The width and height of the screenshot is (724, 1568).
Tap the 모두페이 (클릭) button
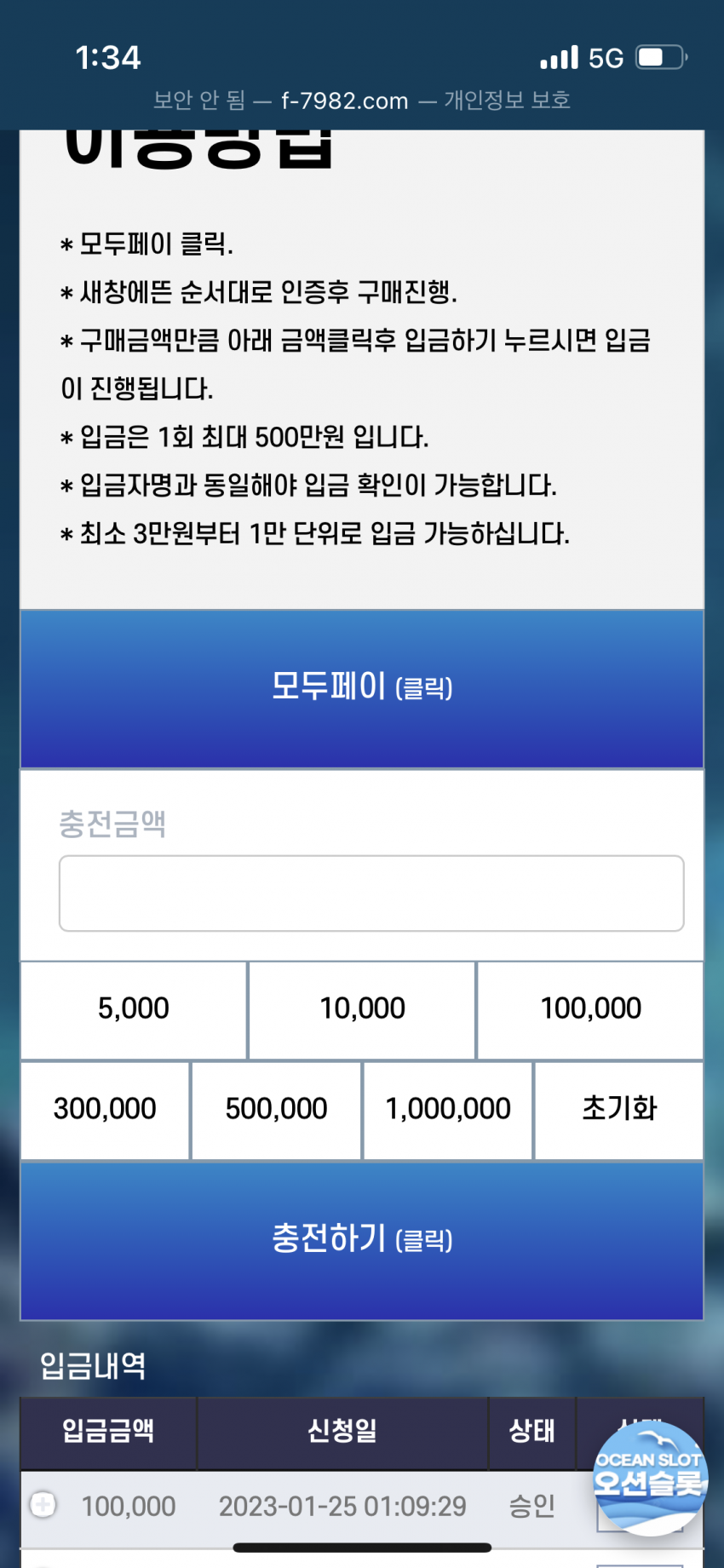coord(362,688)
